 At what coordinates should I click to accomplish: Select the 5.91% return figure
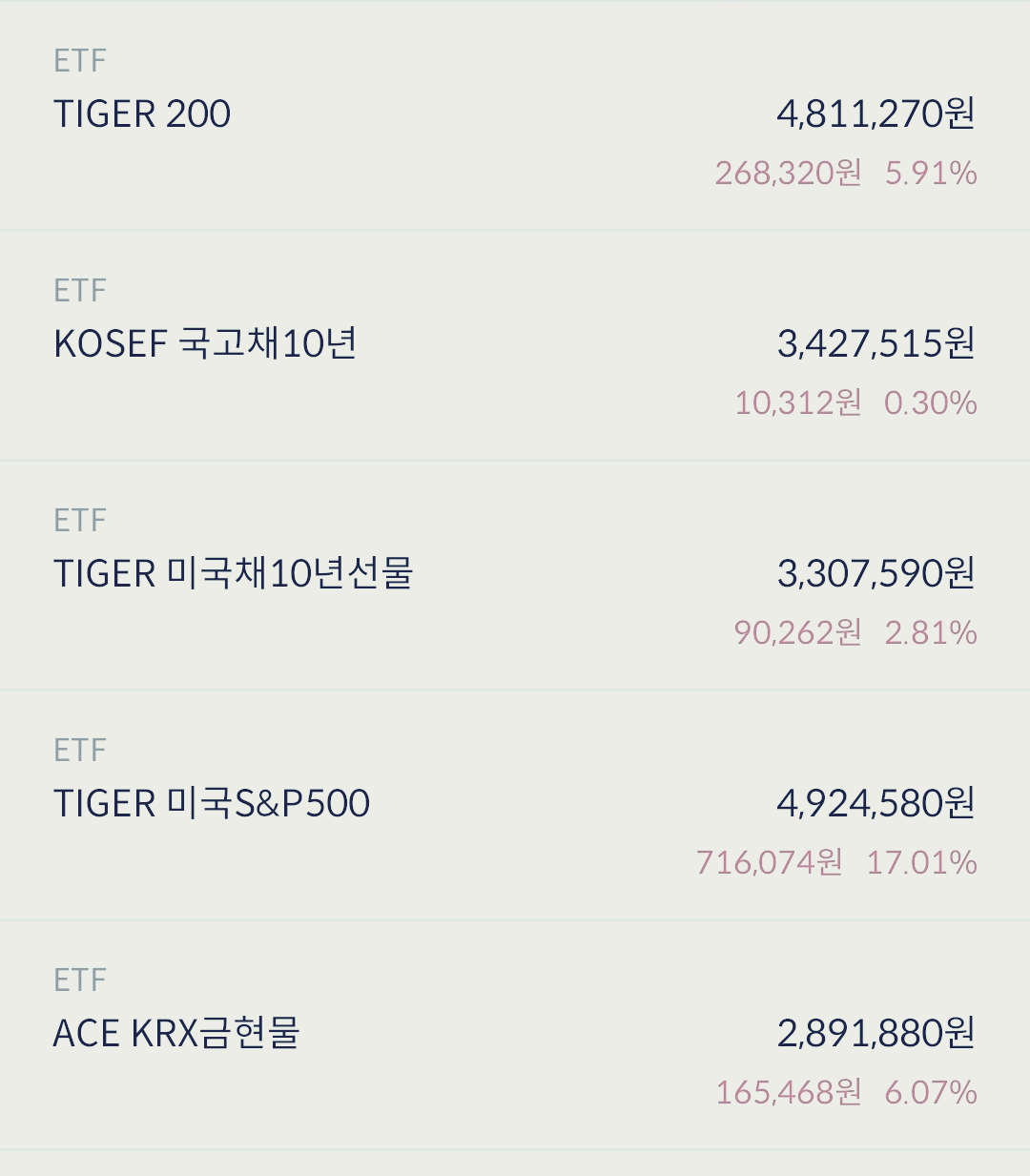click(x=932, y=174)
